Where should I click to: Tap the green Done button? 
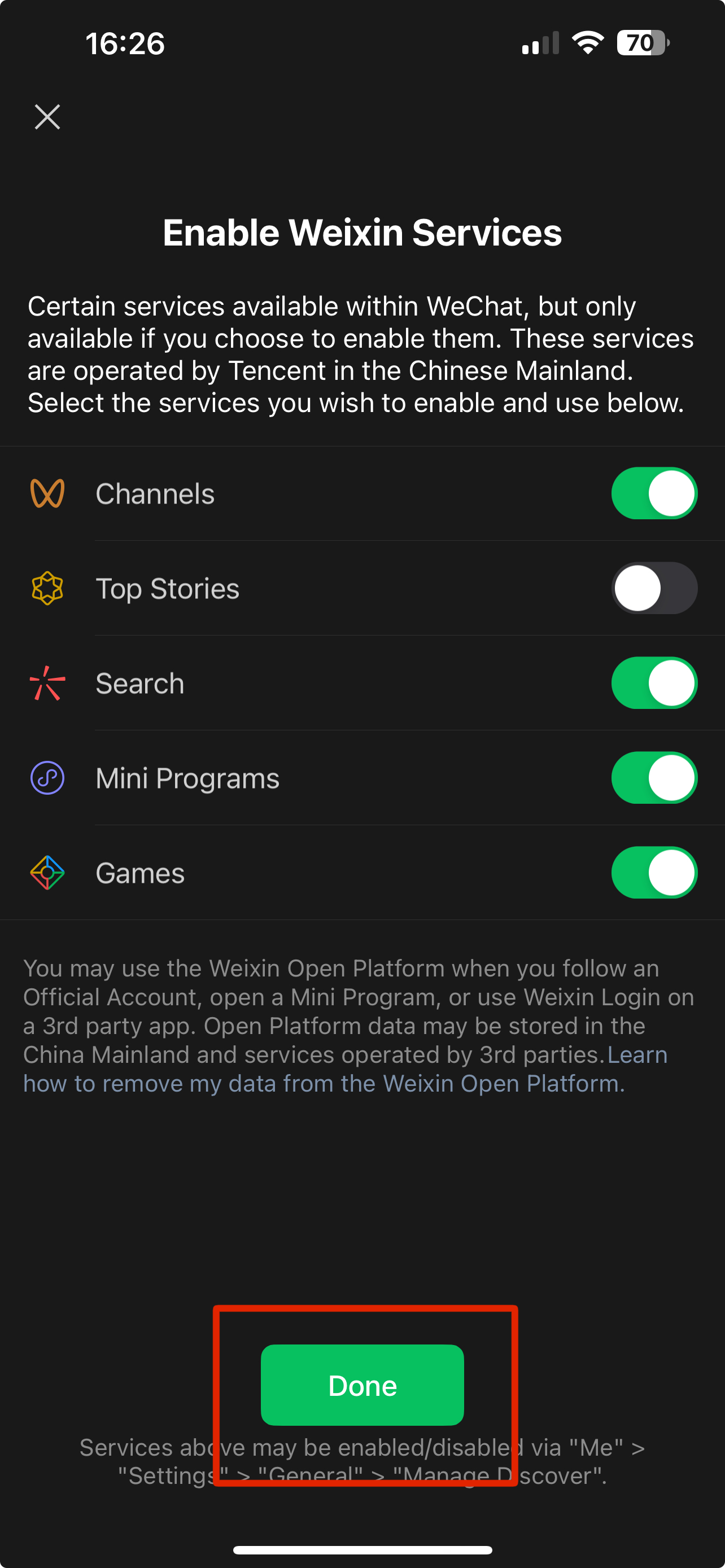362,1385
